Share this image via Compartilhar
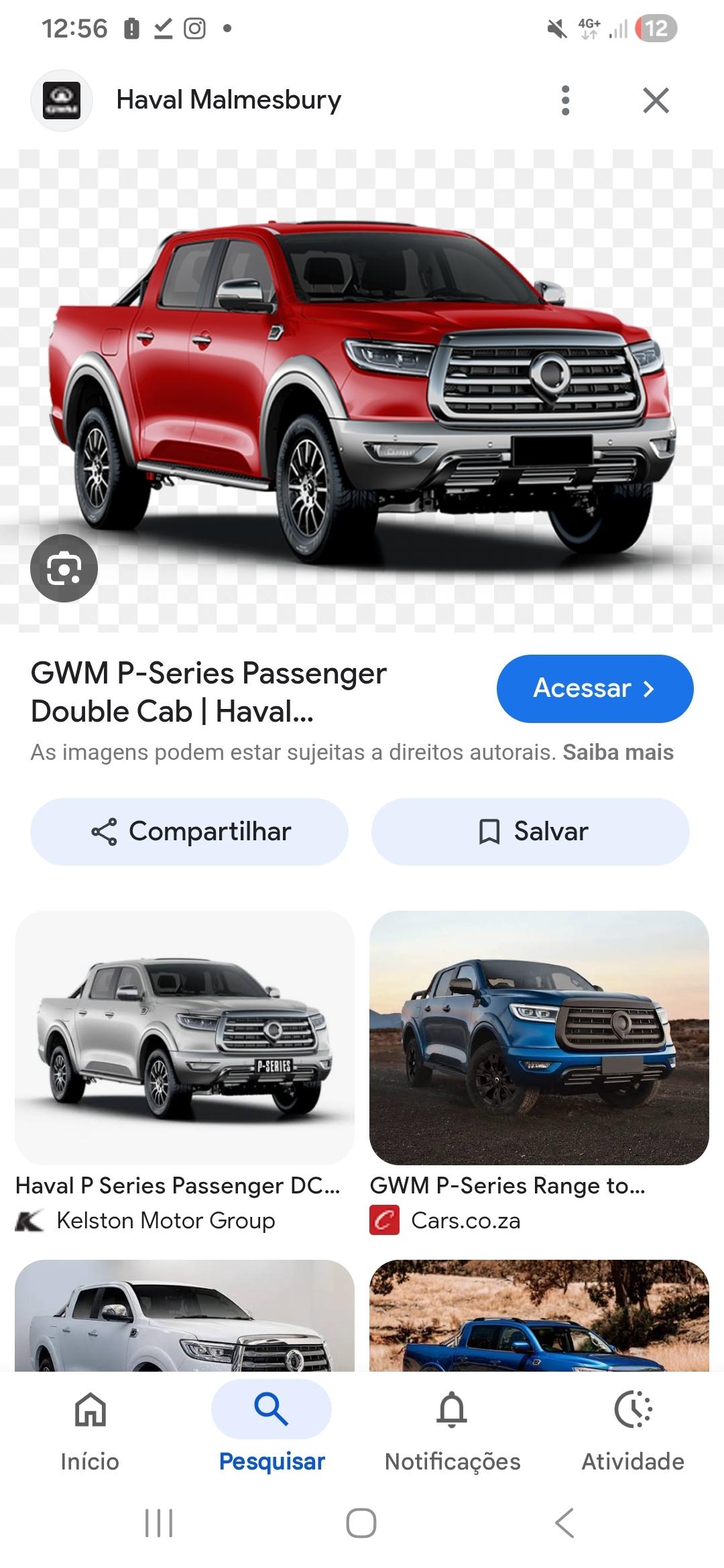The image size is (724, 1568). click(189, 832)
